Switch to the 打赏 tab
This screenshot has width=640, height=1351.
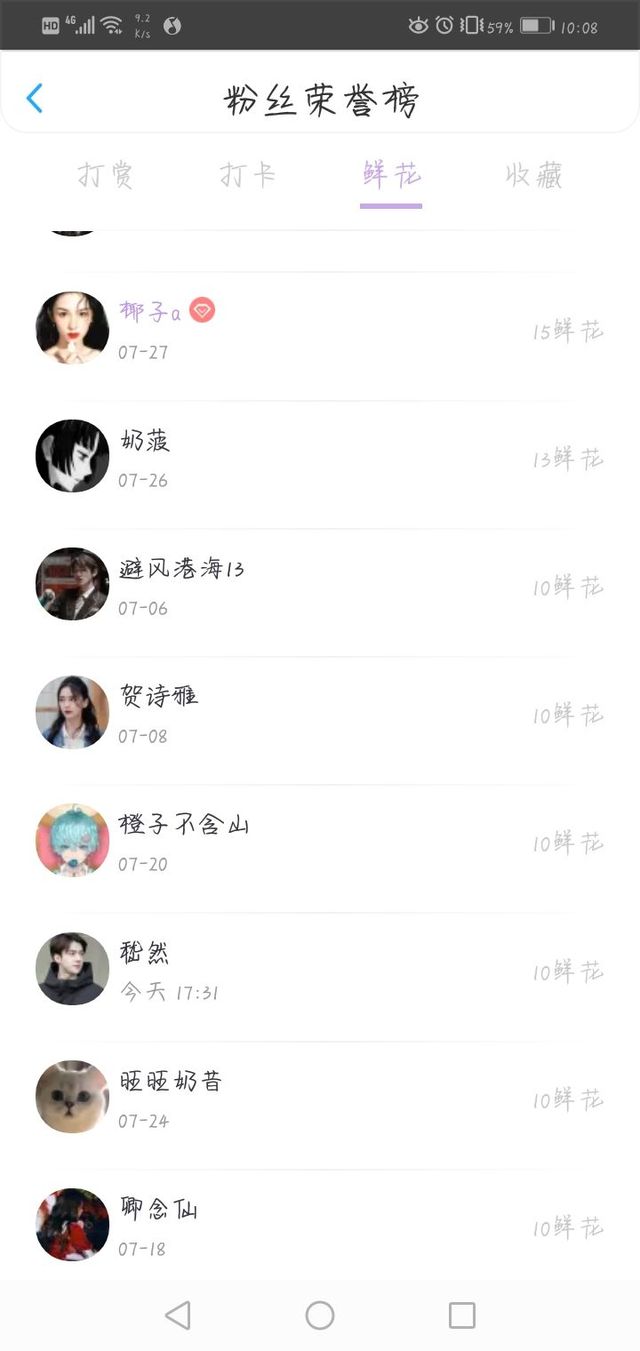pyautogui.click(x=106, y=176)
